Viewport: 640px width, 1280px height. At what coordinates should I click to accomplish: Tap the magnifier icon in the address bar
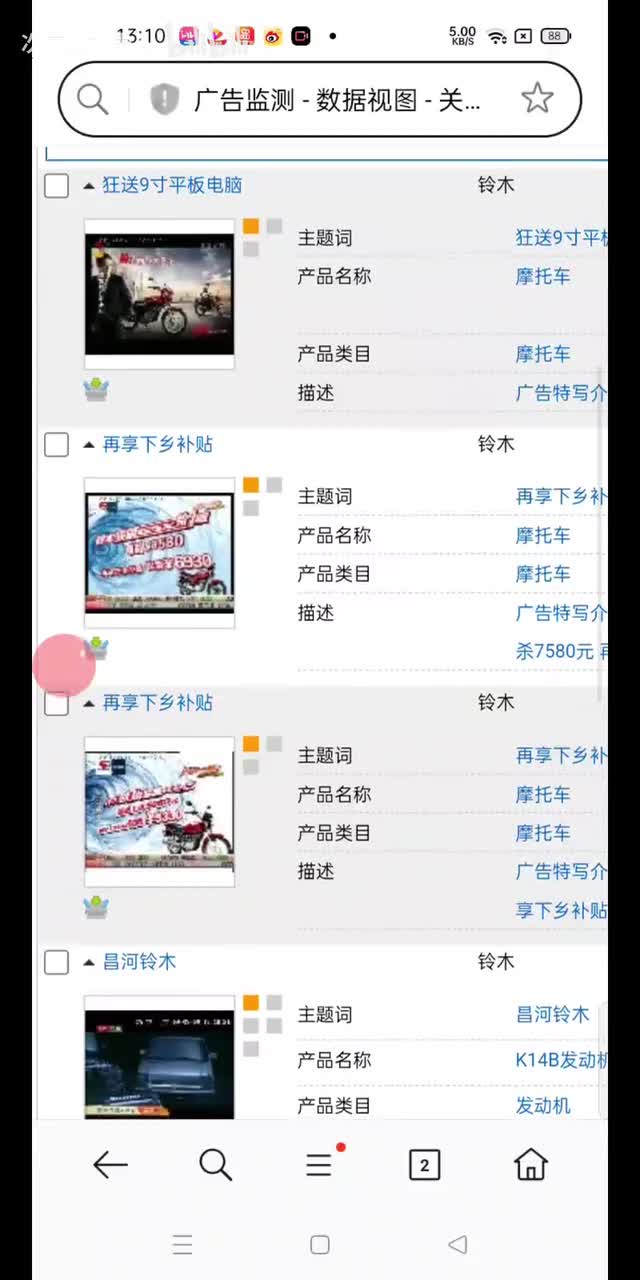pyautogui.click(x=92, y=99)
